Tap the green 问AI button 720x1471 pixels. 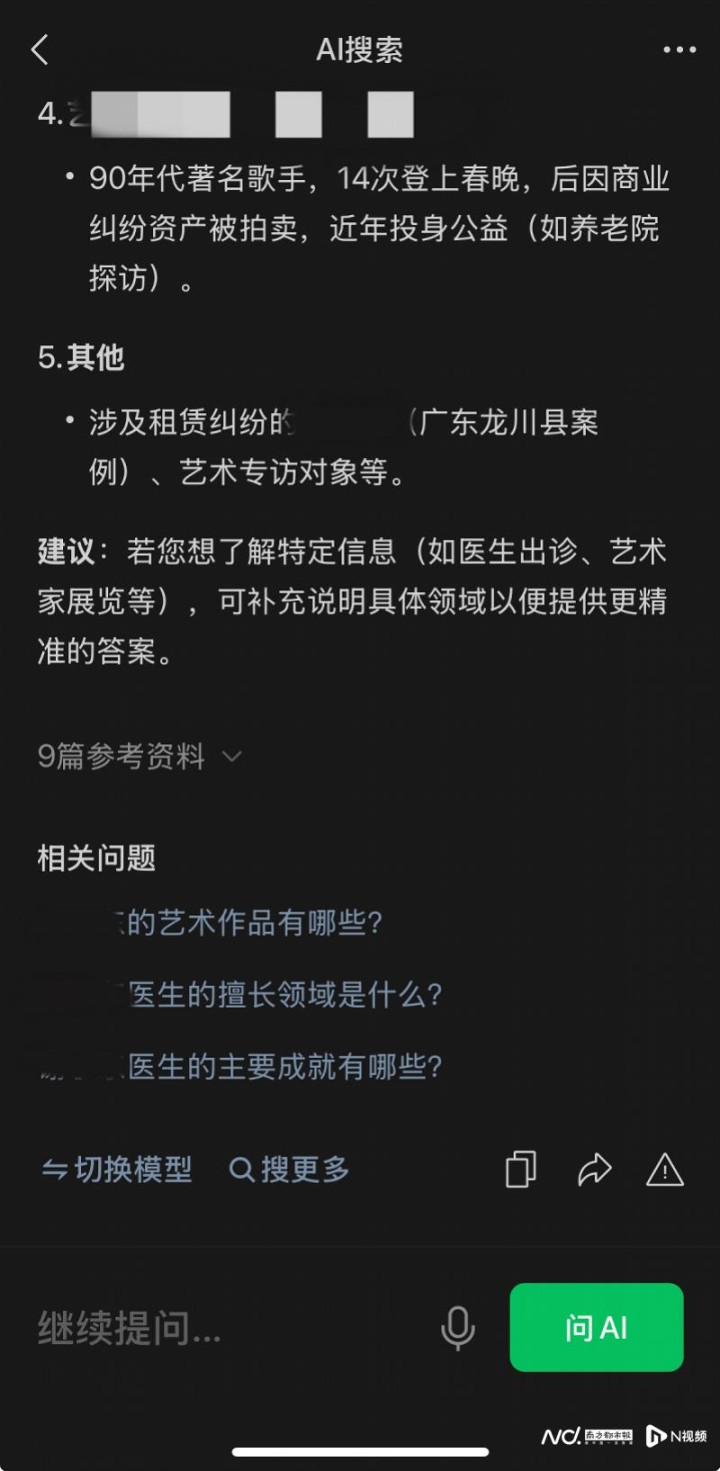(596, 1327)
